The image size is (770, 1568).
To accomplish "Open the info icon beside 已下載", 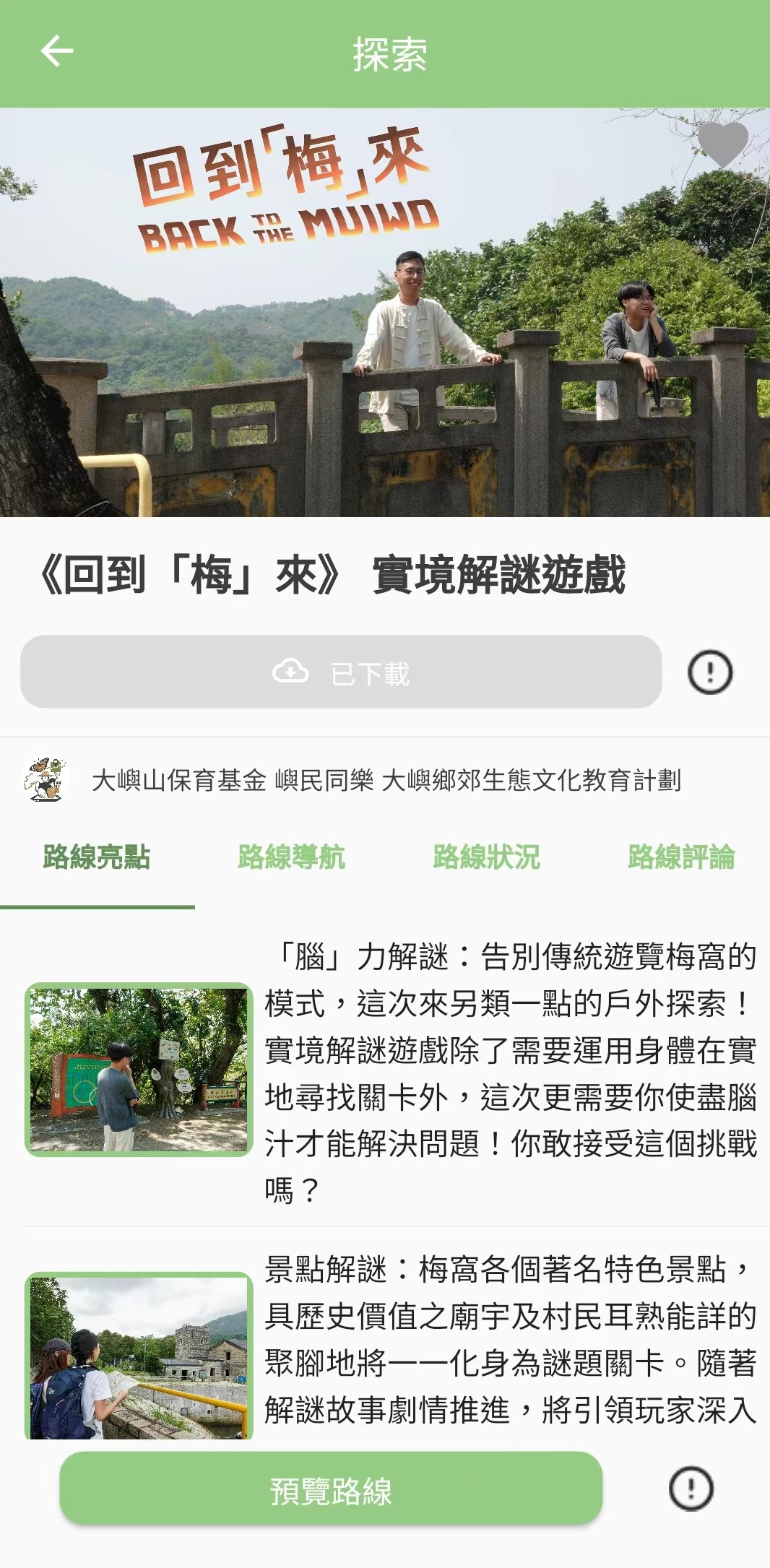I will [710, 672].
